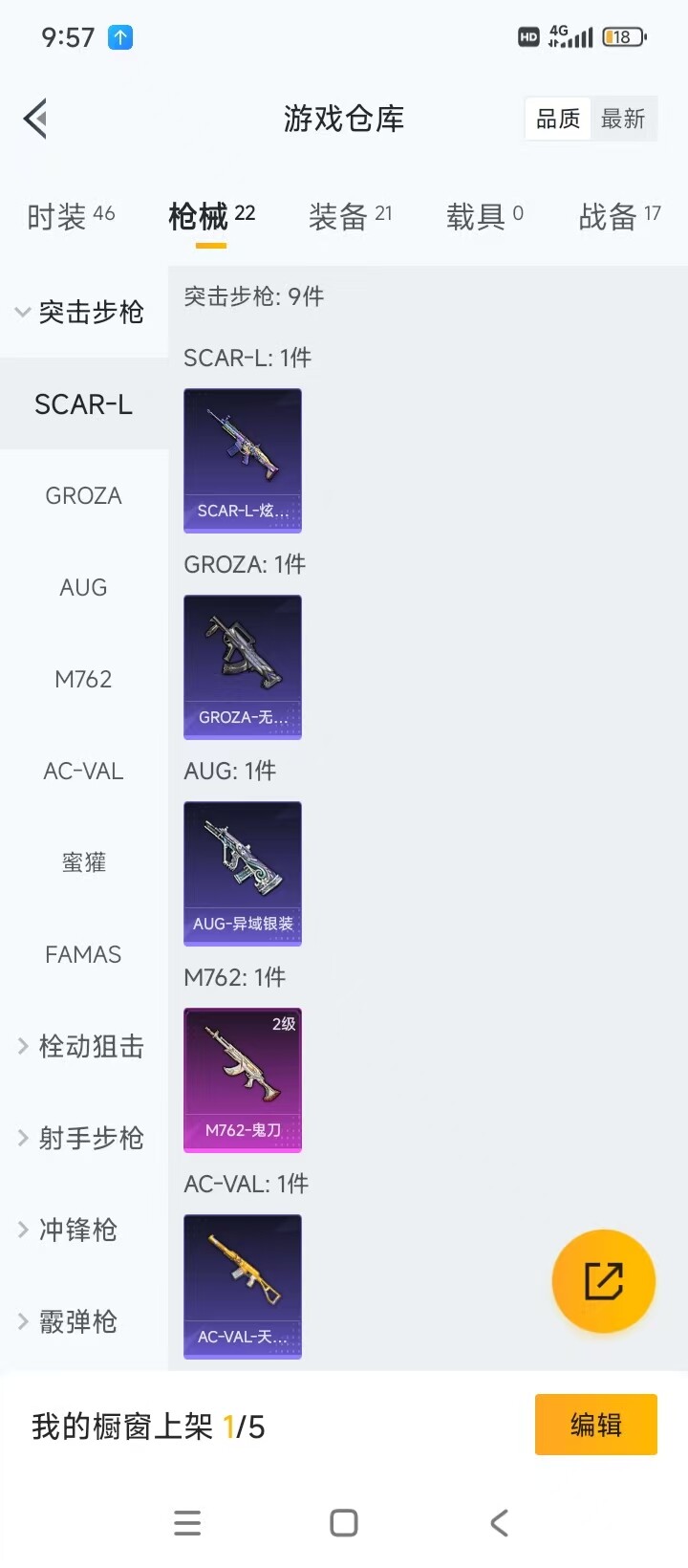Select the AUG-异域银装 skin
Viewport: 688px width, 1568px height.
pyautogui.click(x=242, y=873)
